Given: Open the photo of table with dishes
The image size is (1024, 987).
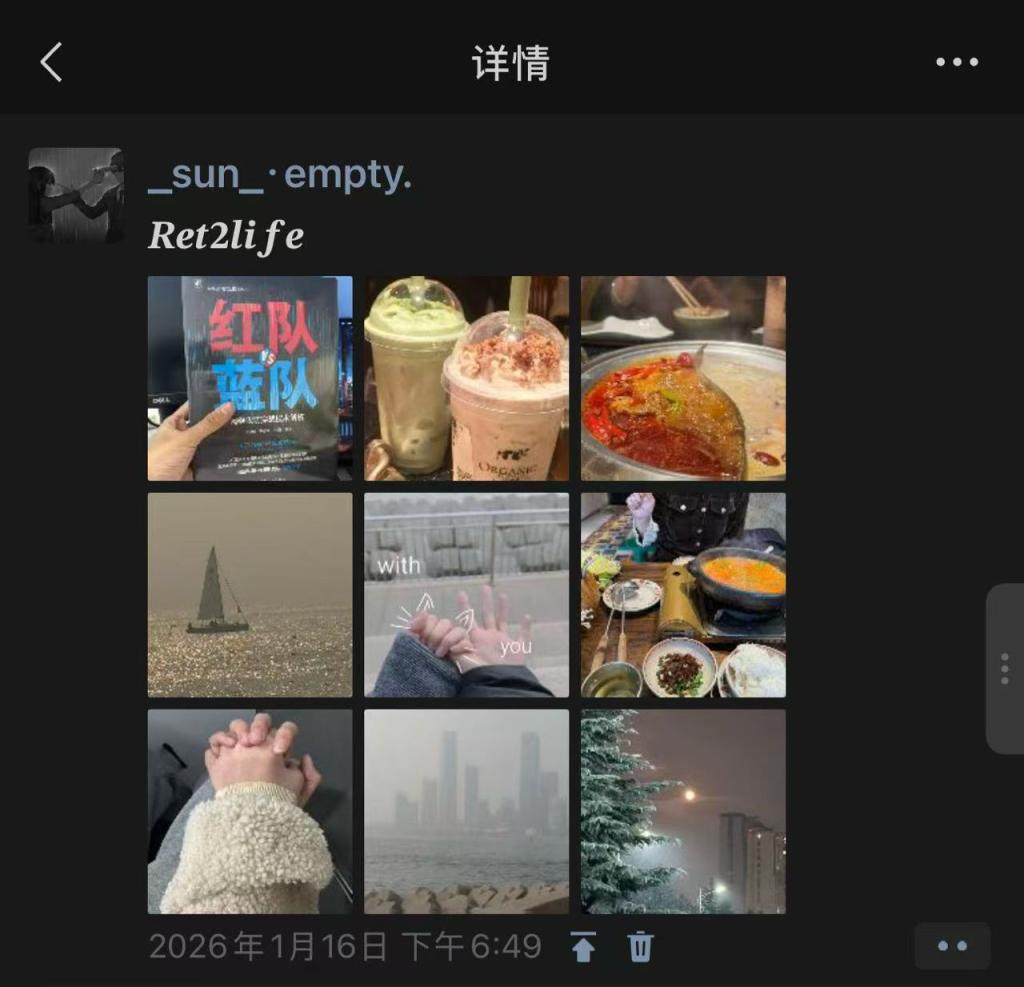Looking at the screenshot, I should [x=683, y=595].
